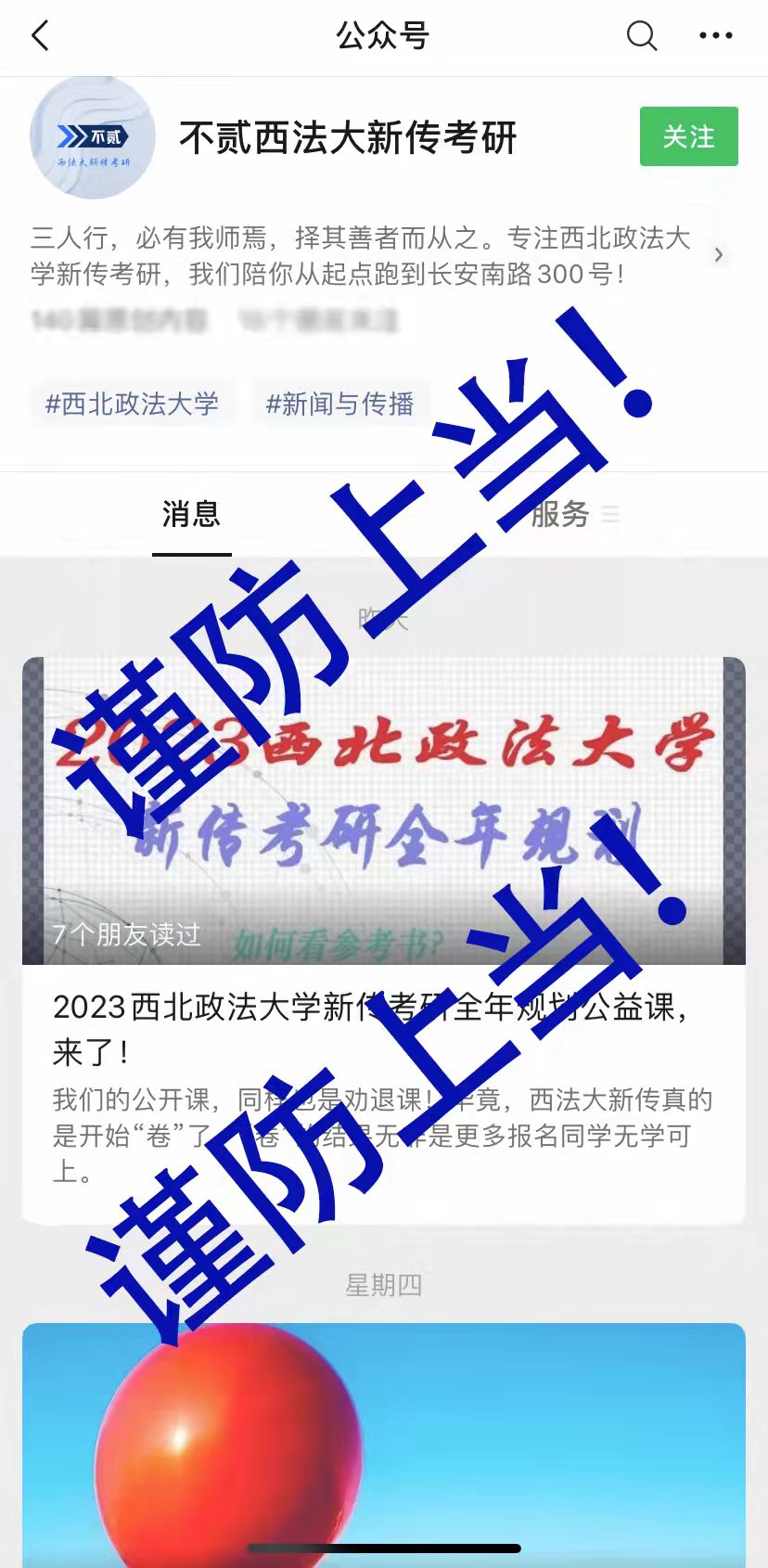Image resolution: width=768 pixels, height=1568 pixels.
Task: Tap the green 关注 follow button
Action: pos(688,136)
